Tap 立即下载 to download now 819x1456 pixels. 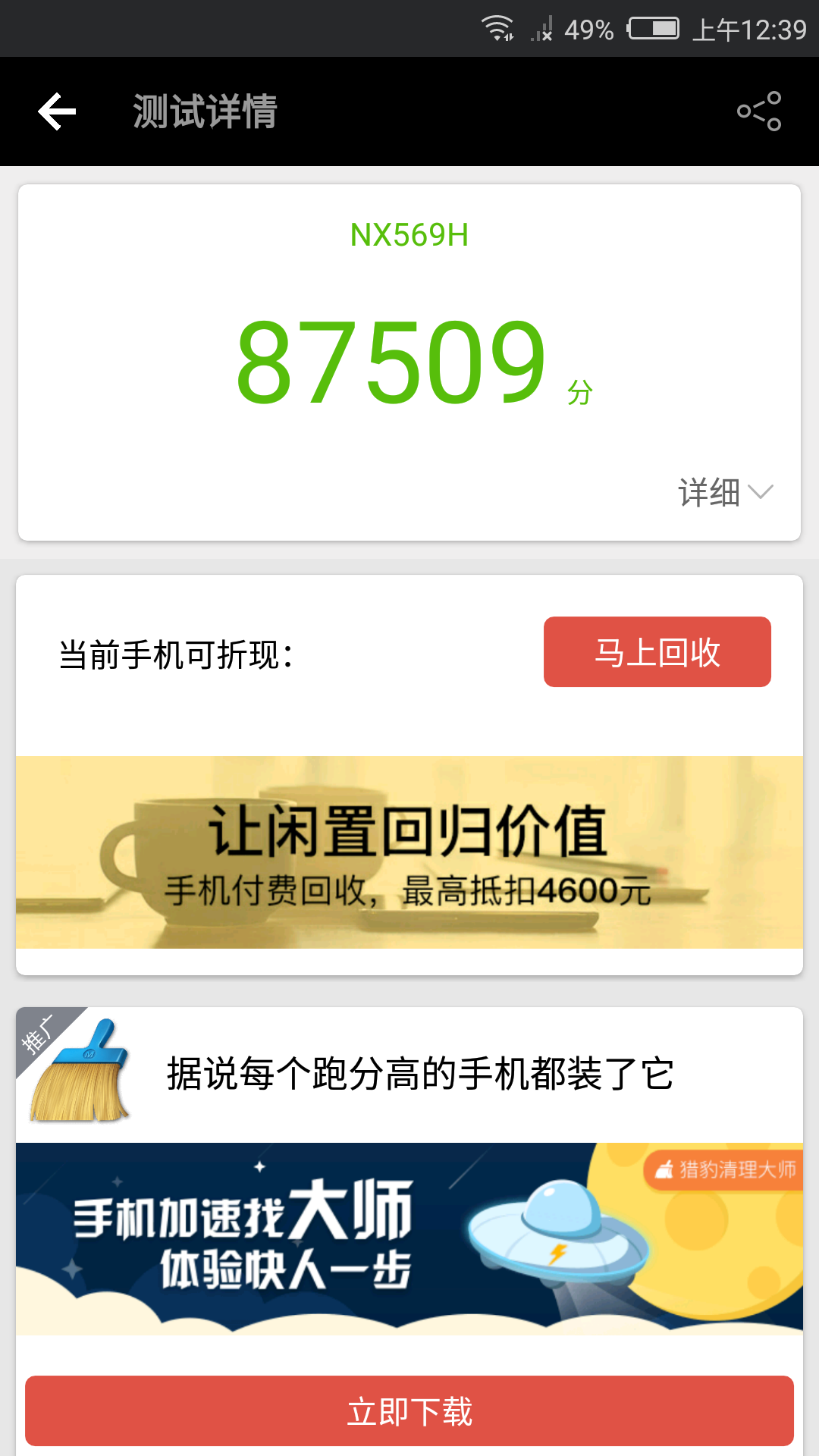[x=409, y=1411]
